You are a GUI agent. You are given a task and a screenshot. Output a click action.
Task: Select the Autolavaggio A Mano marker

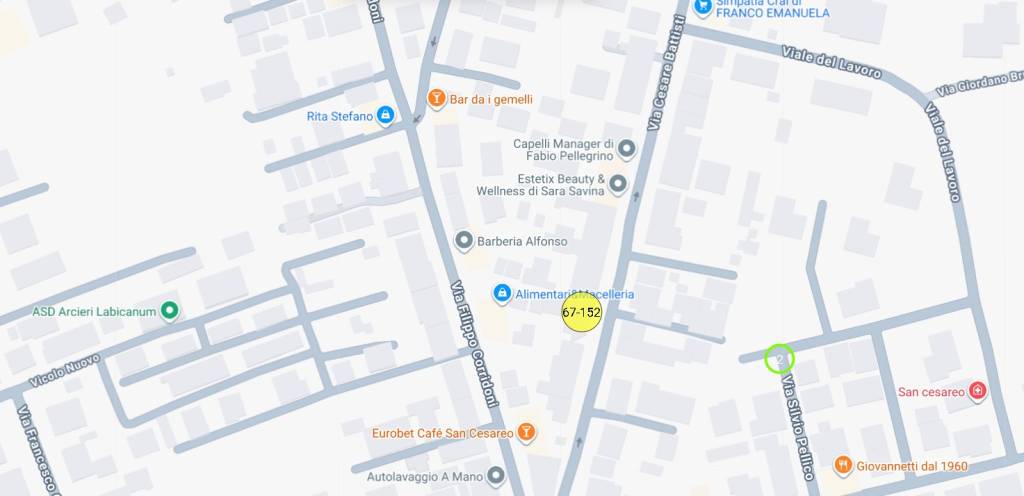point(494,476)
